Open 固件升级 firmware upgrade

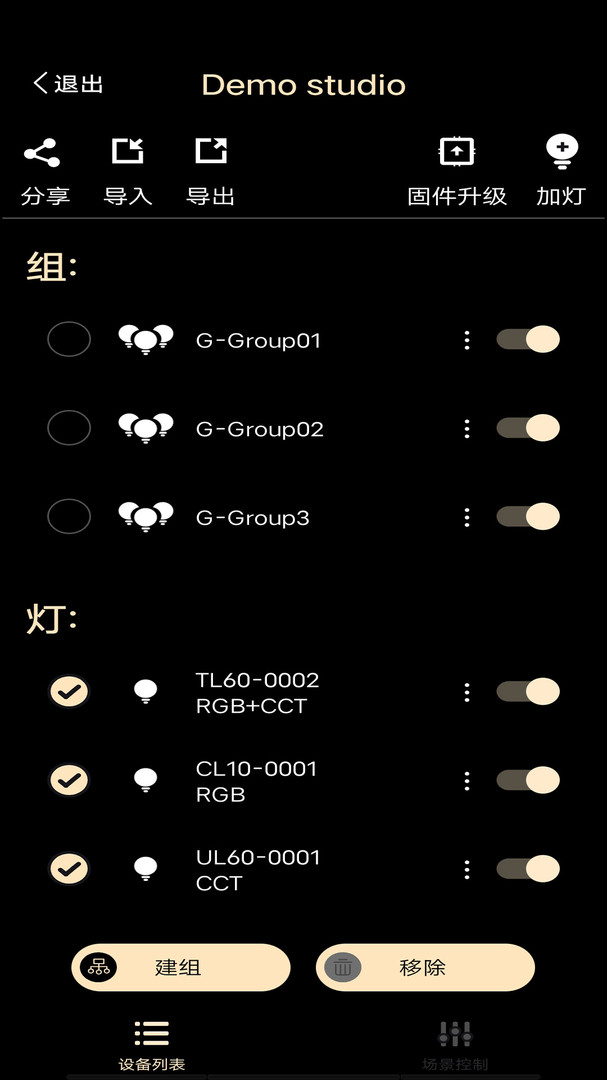tap(457, 172)
